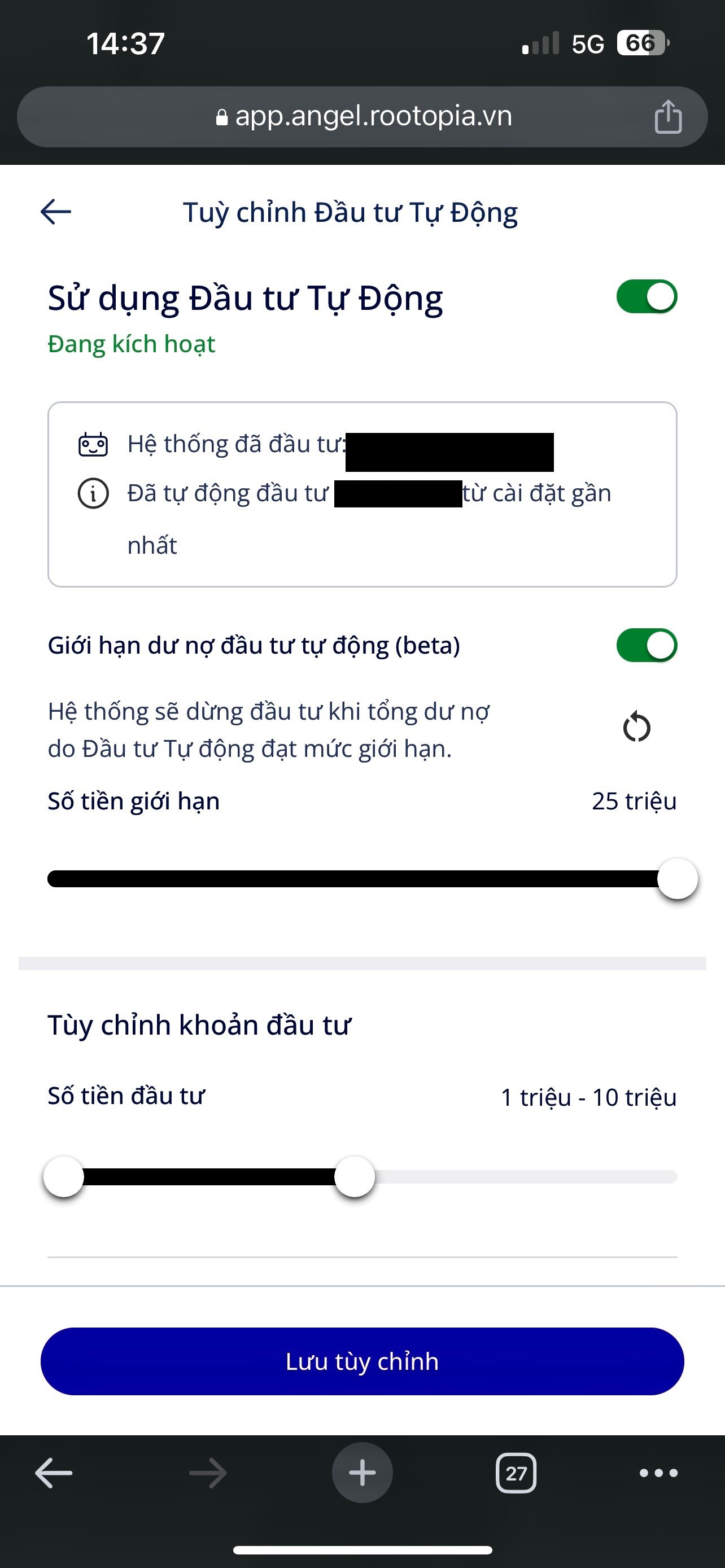
Task: Open the browser's more options menu
Action: 658,1473
